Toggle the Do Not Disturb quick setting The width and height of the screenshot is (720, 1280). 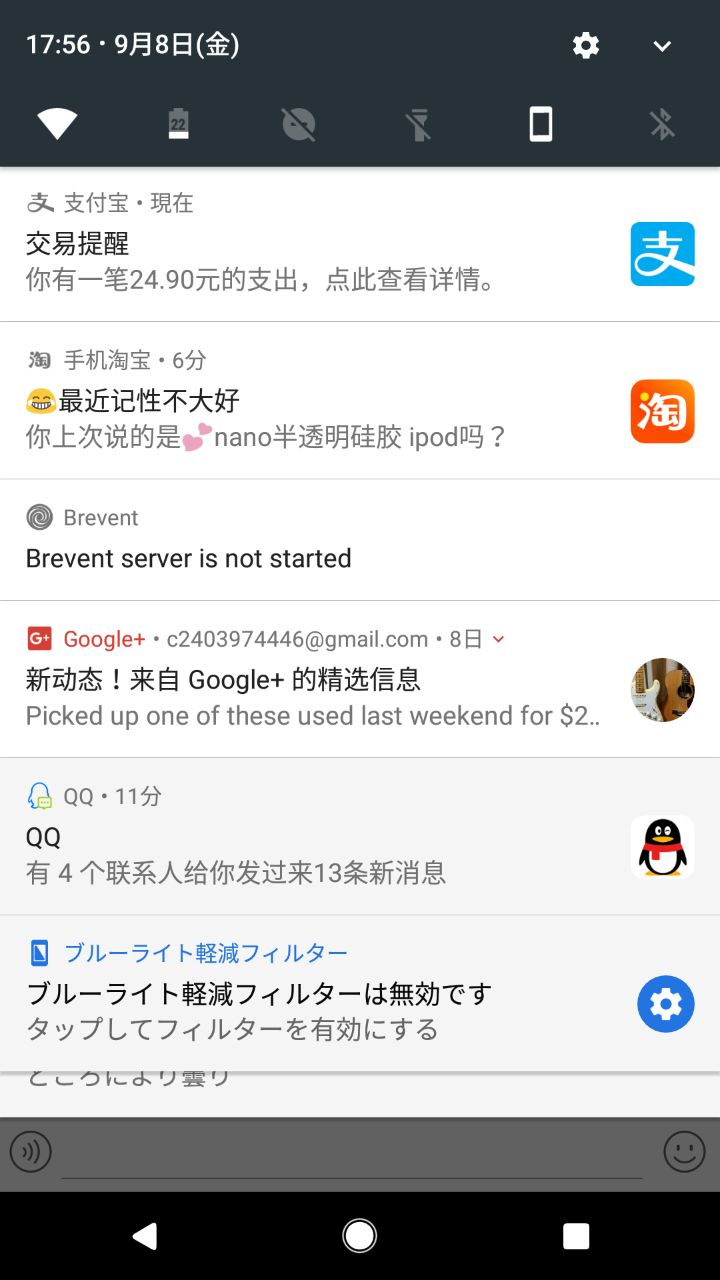(x=298, y=124)
